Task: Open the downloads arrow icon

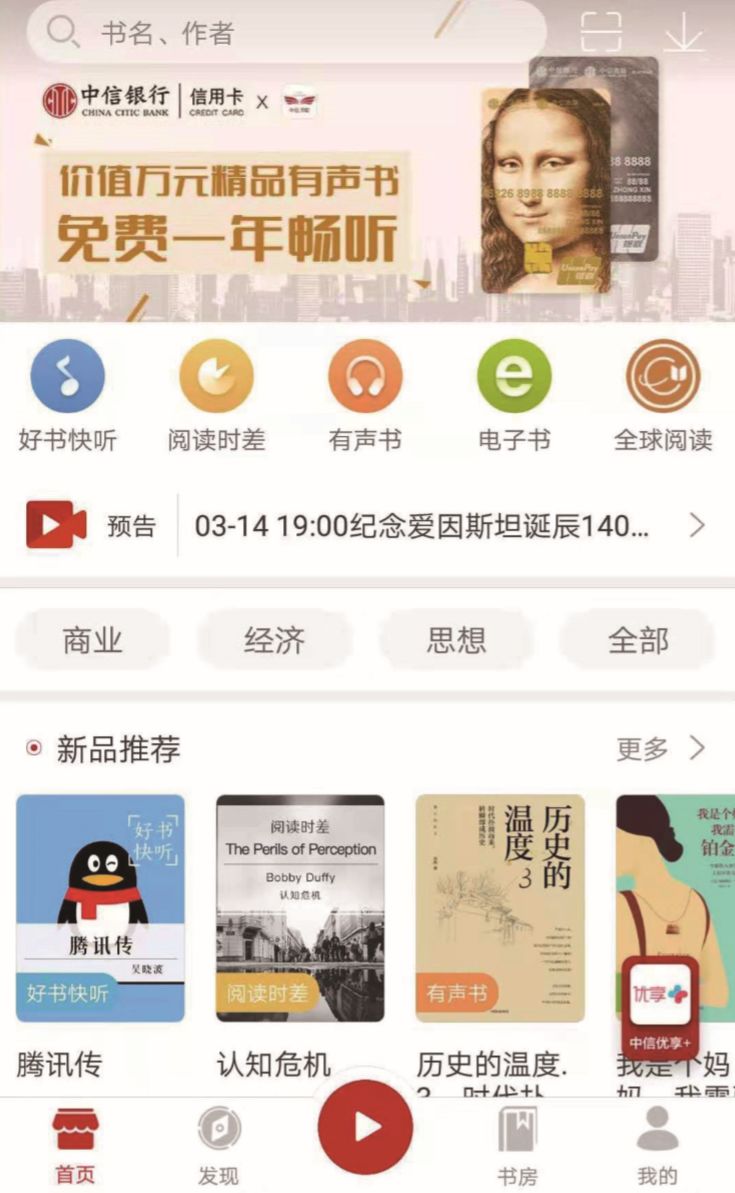Action: pos(684,32)
